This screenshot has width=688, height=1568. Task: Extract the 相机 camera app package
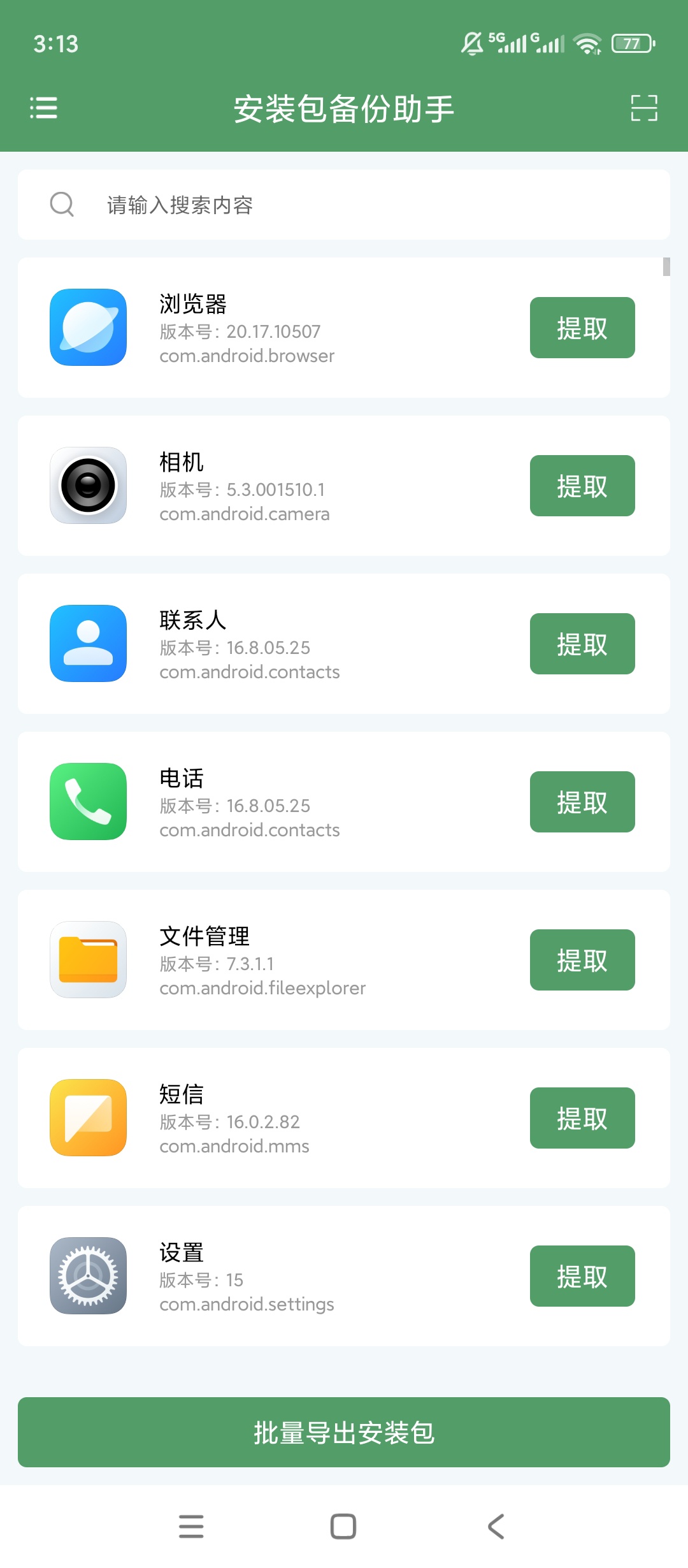click(582, 486)
